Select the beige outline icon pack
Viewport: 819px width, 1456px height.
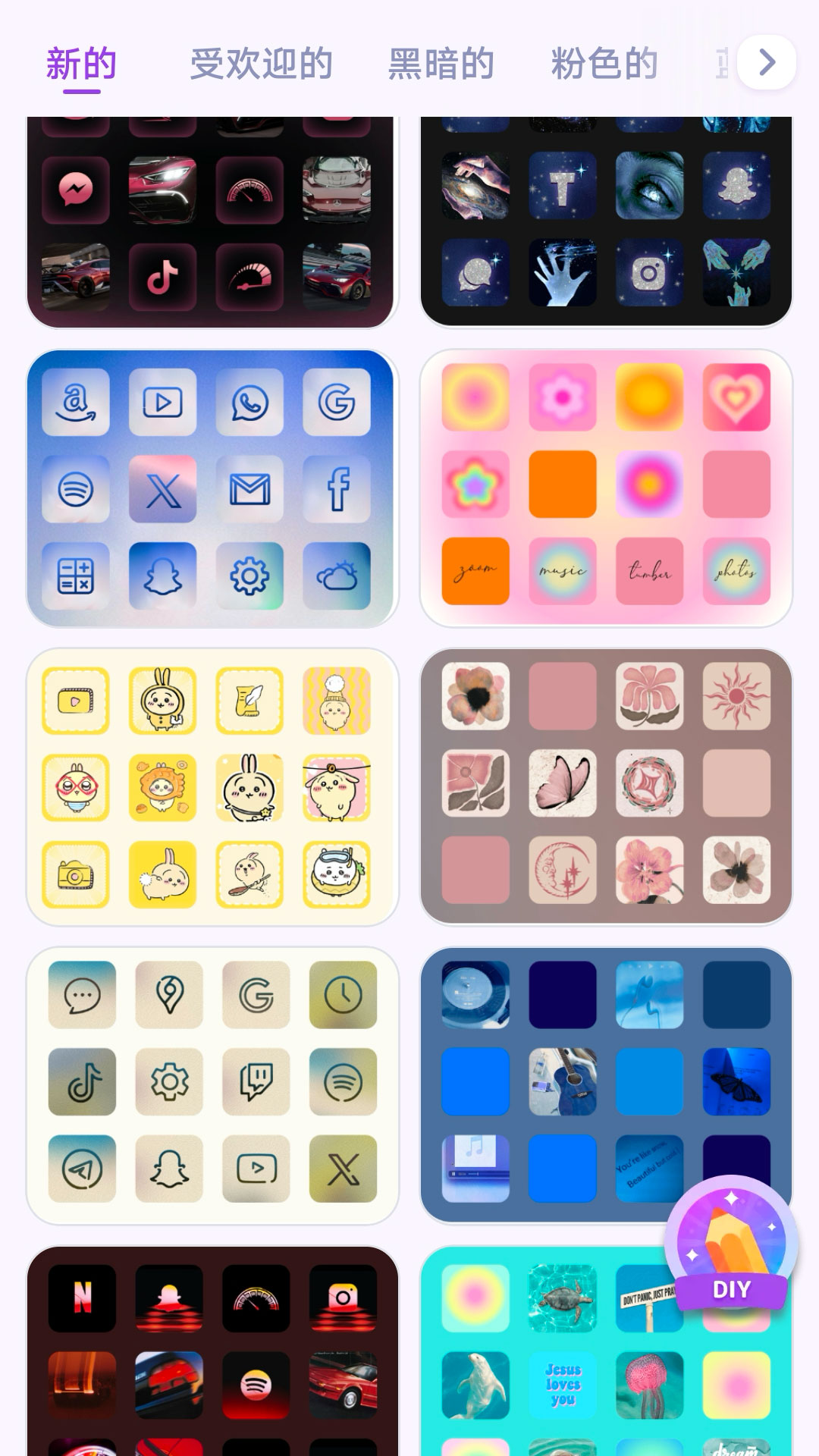click(x=212, y=1084)
